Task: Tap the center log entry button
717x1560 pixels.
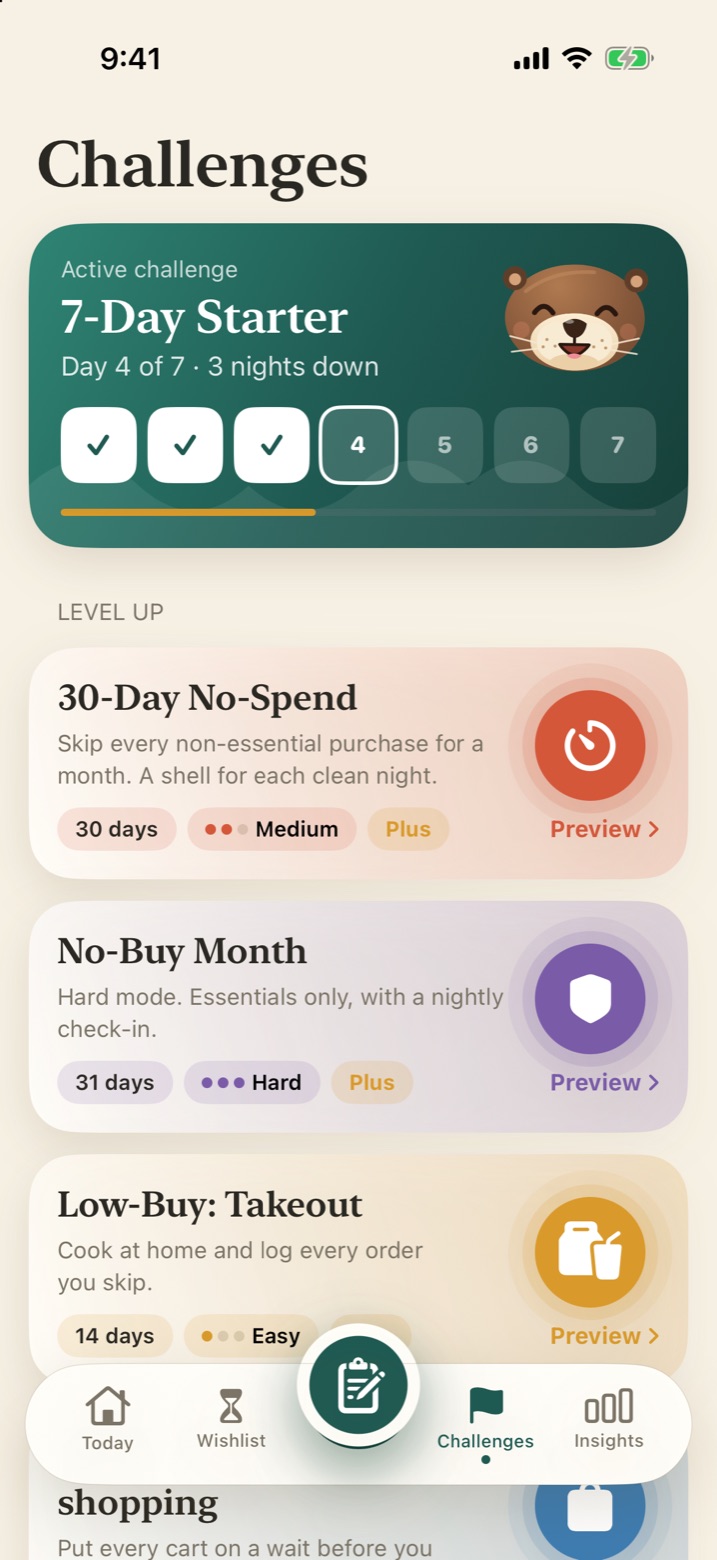Action: (358, 1385)
